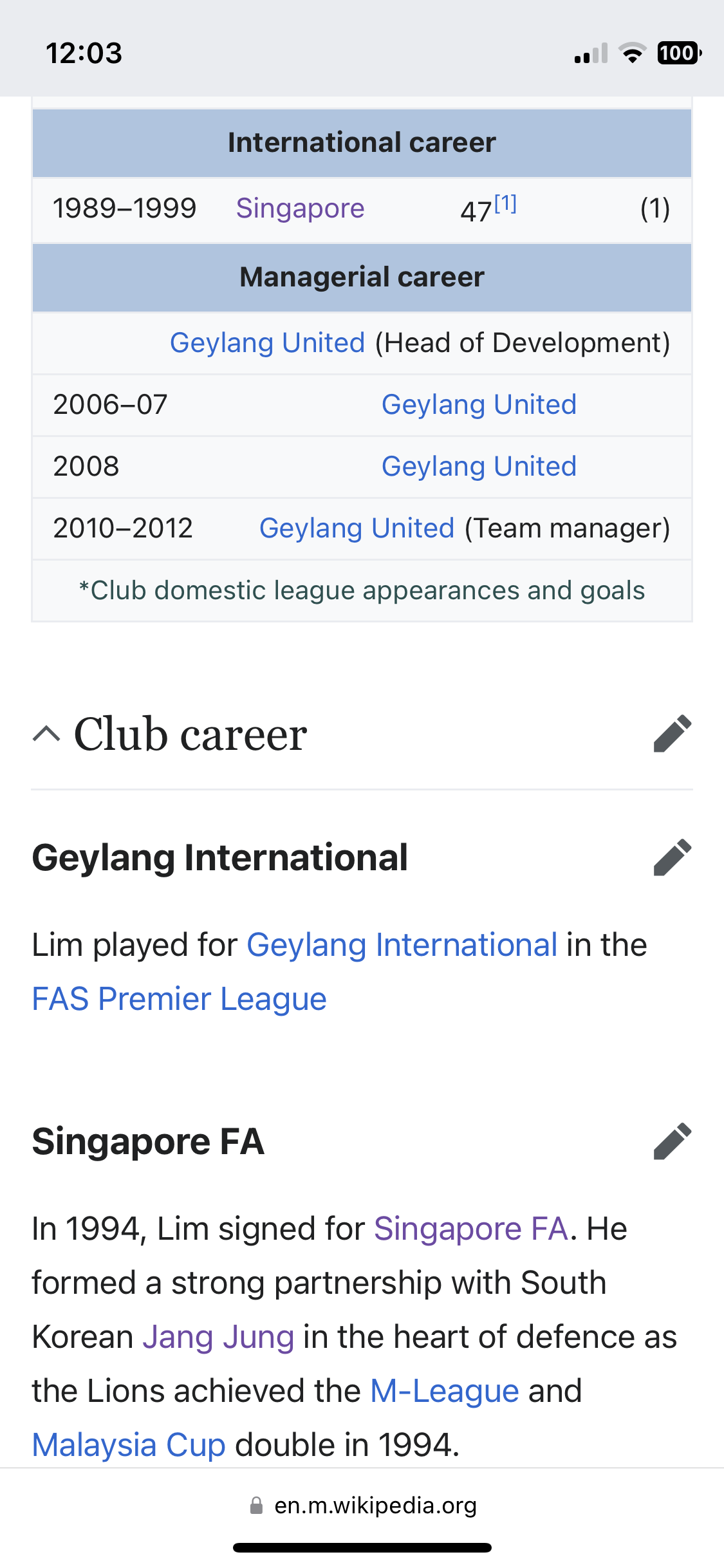Edit the Geylang International section

(x=672, y=858)
